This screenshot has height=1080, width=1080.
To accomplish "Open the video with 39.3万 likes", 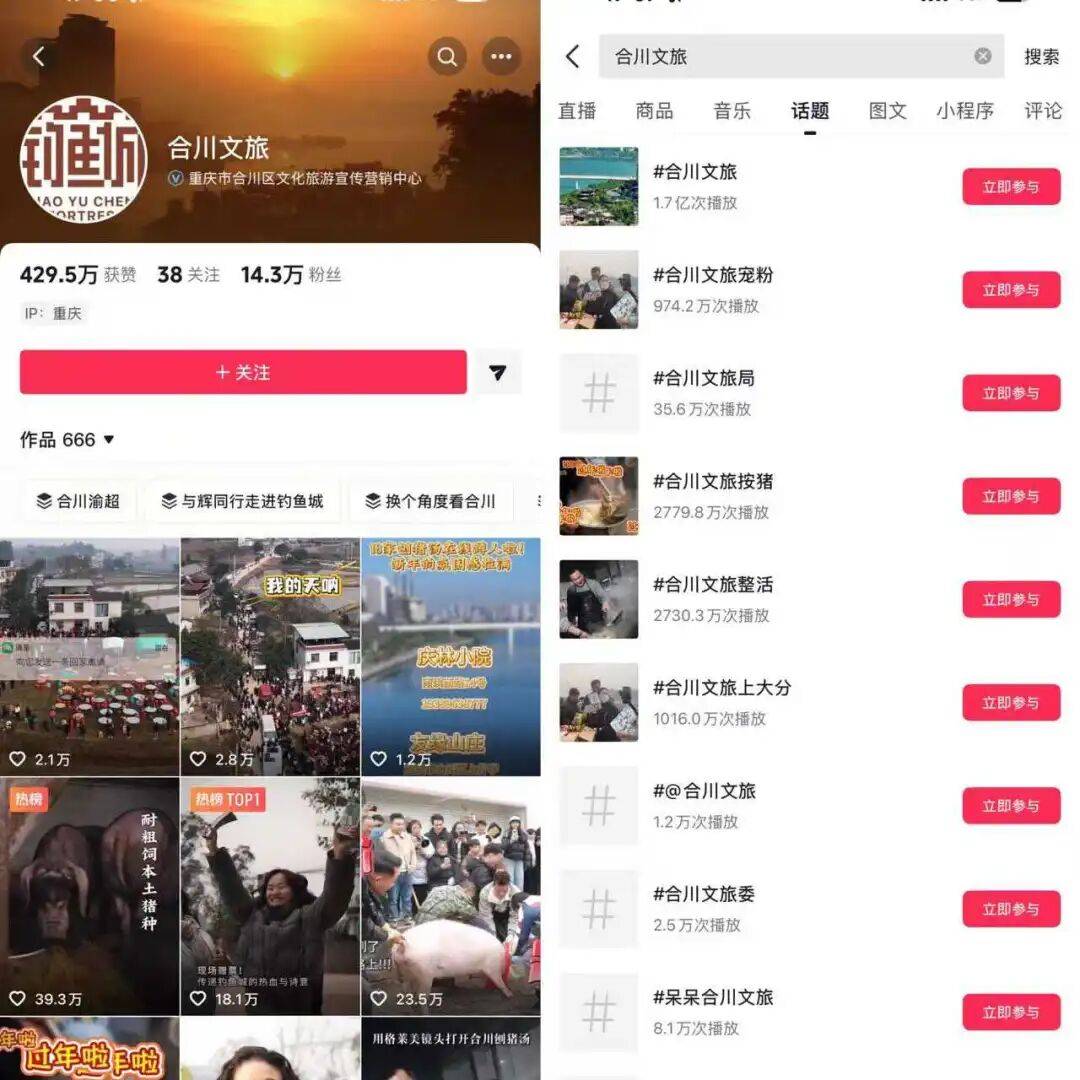I will click(89, 897).
